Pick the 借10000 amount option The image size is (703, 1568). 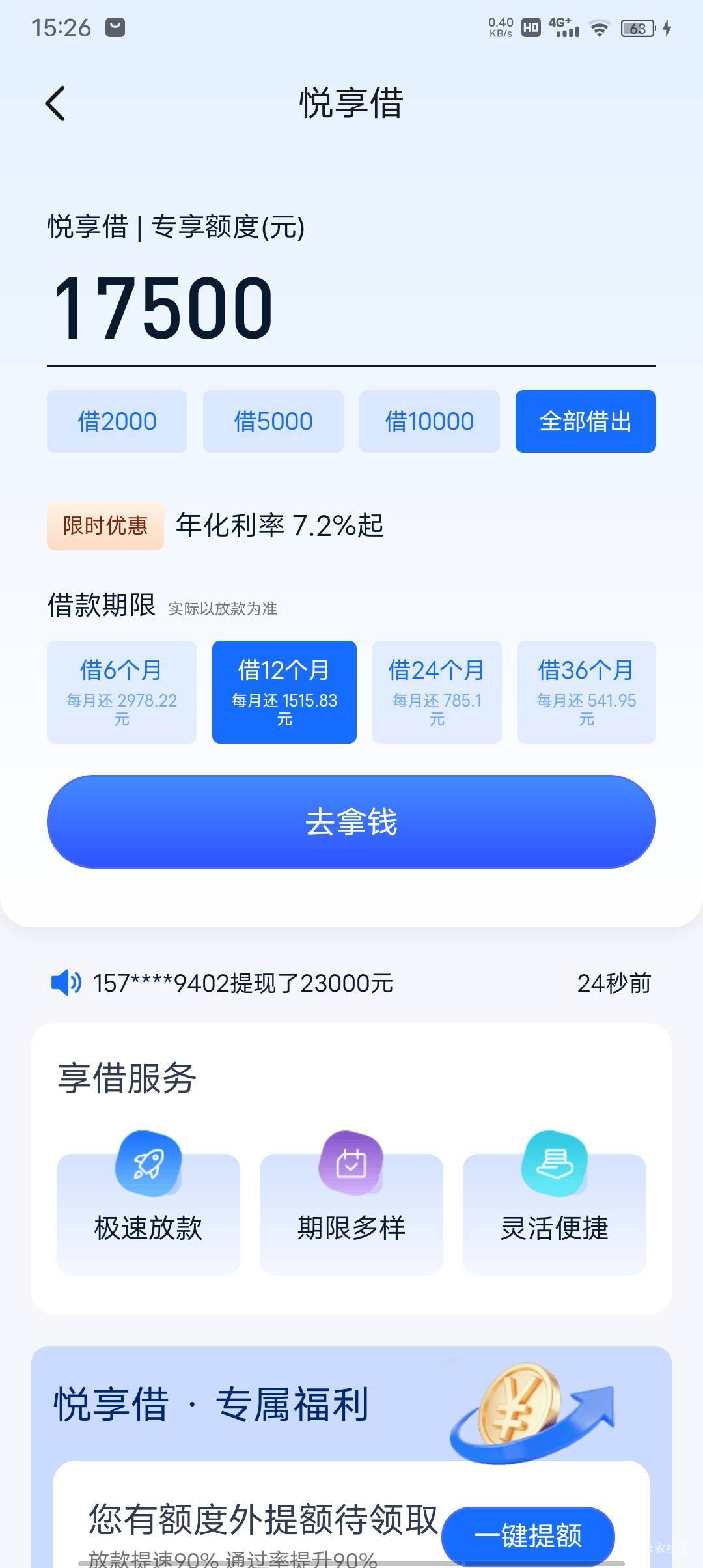[430, 421]
